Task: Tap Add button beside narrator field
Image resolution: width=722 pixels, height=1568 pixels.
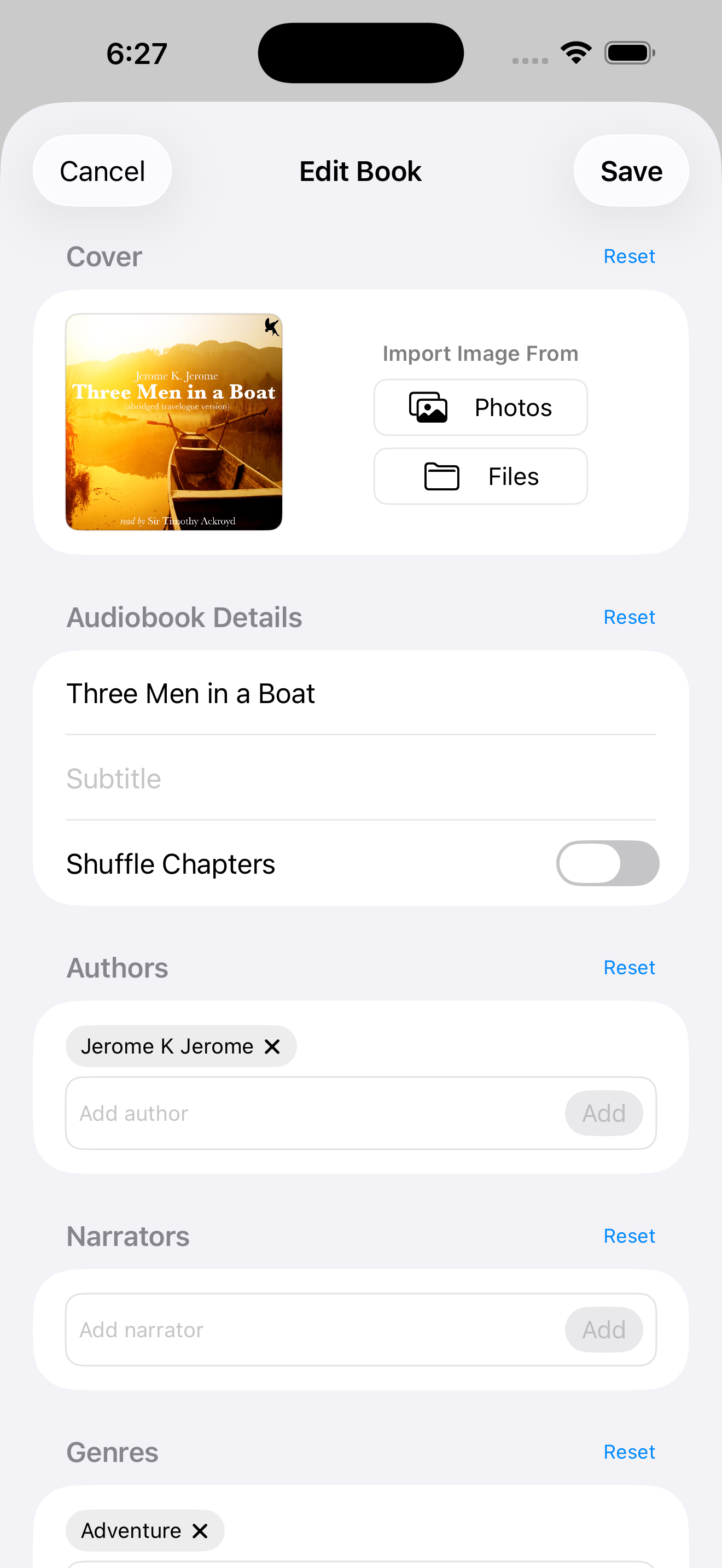Action: 603,1330
